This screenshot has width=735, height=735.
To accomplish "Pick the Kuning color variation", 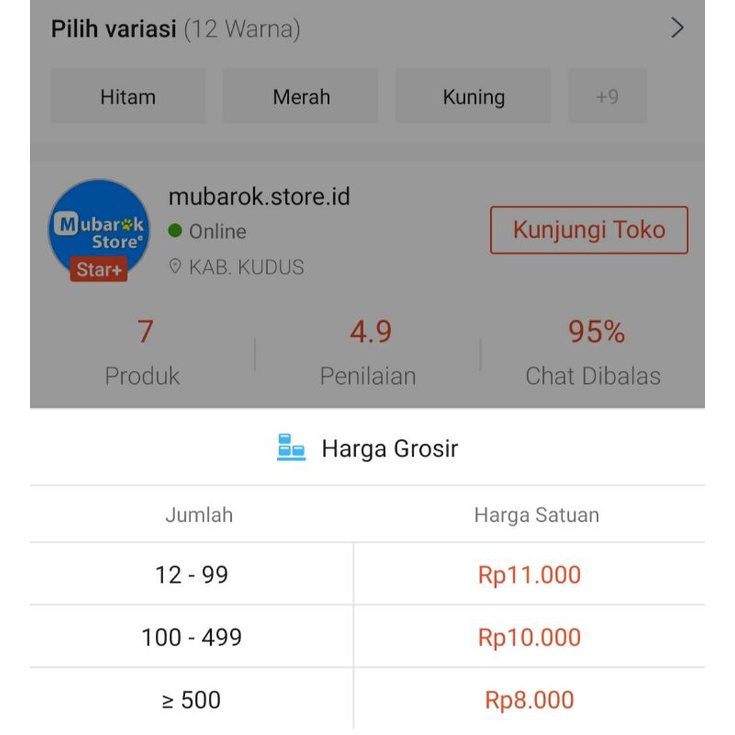I will [473, 97].
